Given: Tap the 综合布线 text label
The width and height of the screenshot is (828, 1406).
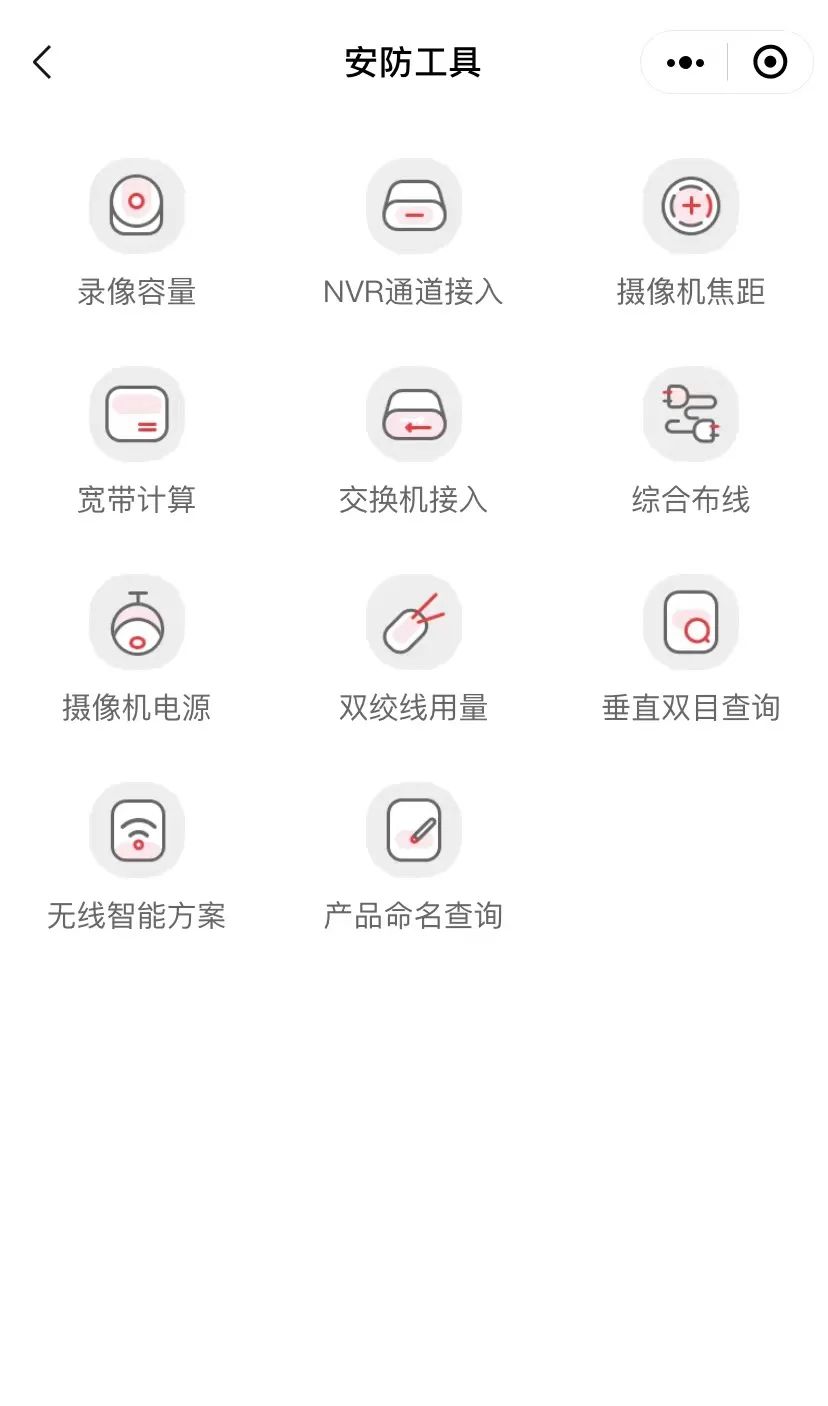Looking at the screenshot, I should (x=690, y=499).
